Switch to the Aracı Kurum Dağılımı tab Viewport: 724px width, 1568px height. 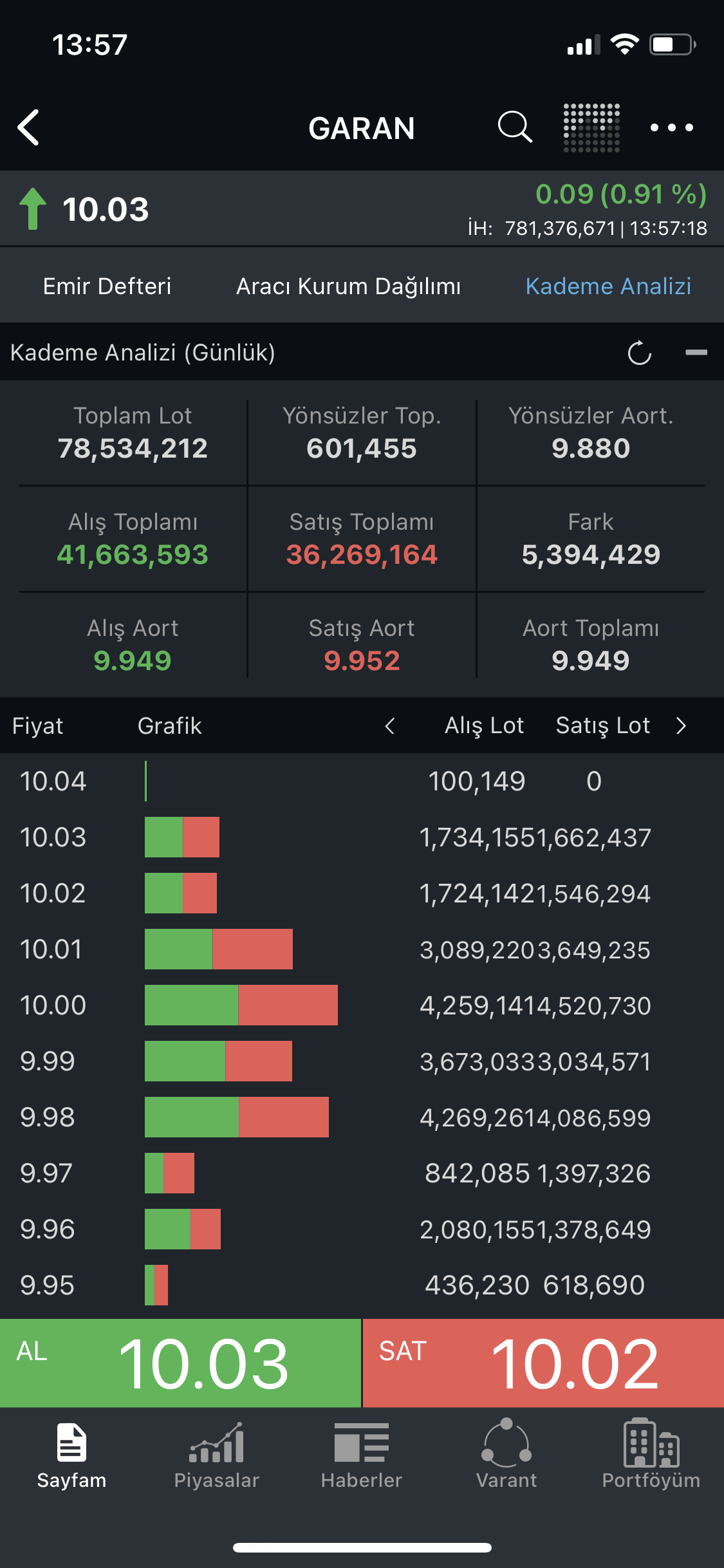tap(348, 286)
